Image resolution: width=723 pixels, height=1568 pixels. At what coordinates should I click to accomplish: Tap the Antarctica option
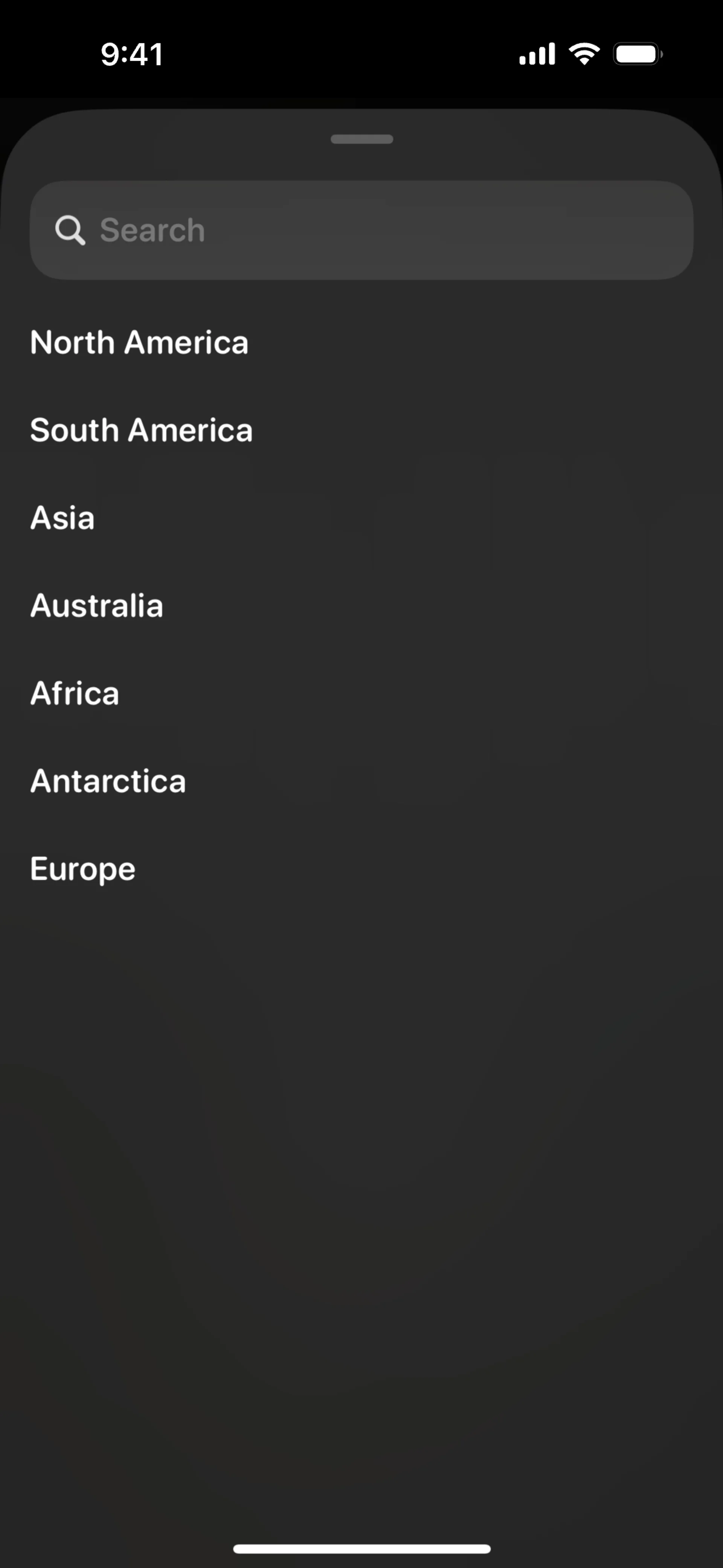[x=108, y=780]
